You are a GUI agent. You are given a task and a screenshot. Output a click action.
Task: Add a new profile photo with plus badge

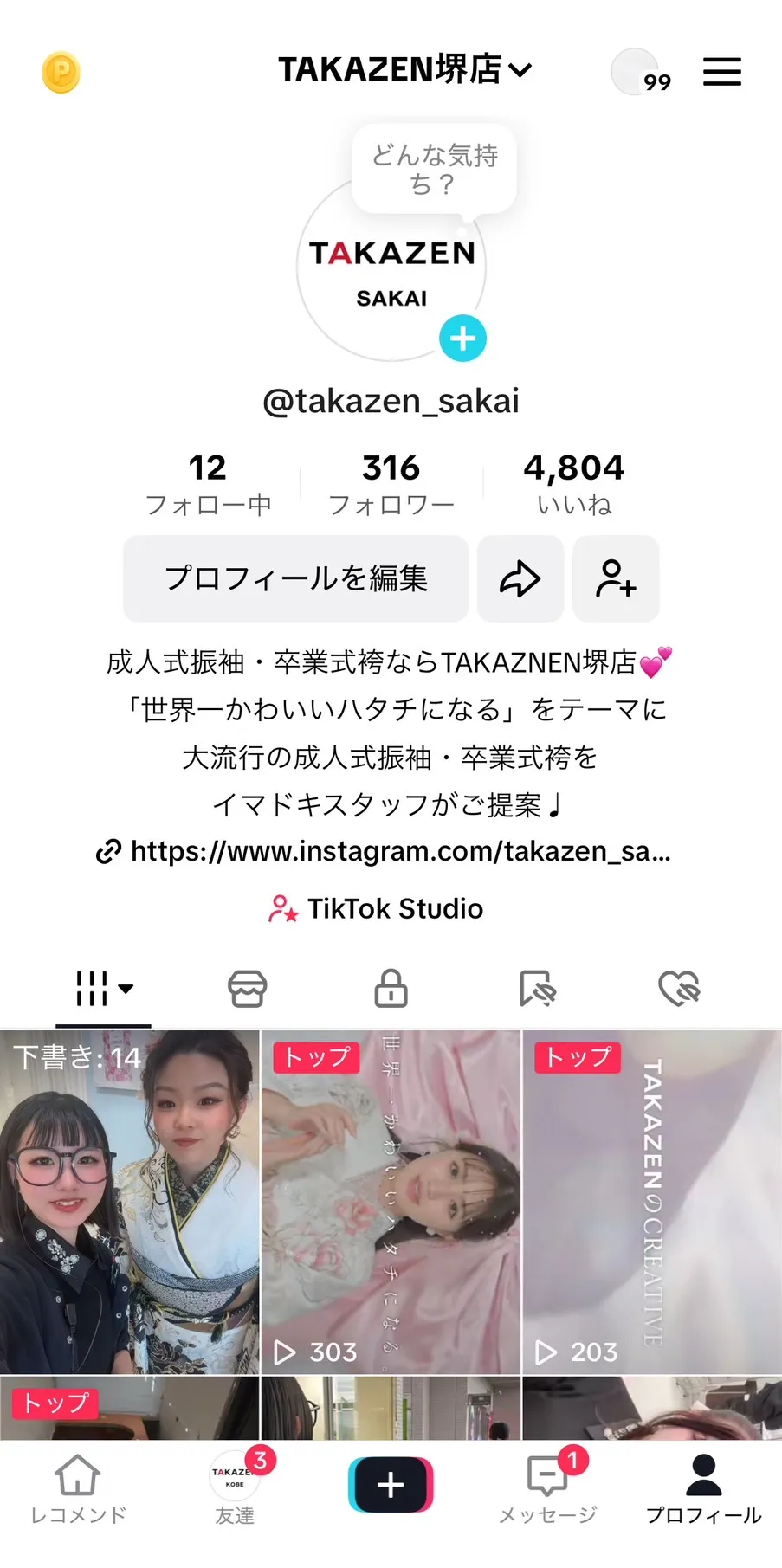[x=462, y=339]
